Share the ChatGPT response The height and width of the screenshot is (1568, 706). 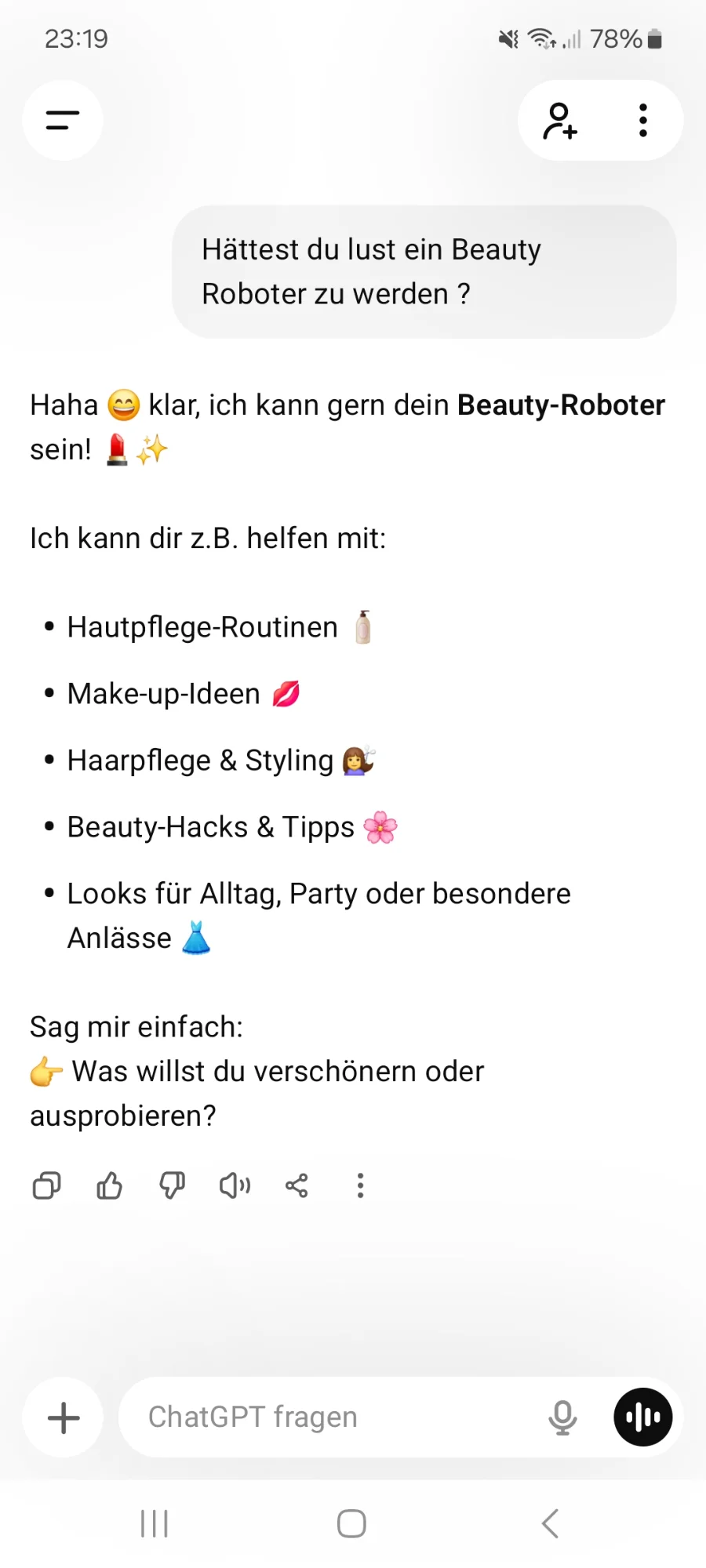click(297, 1185)
